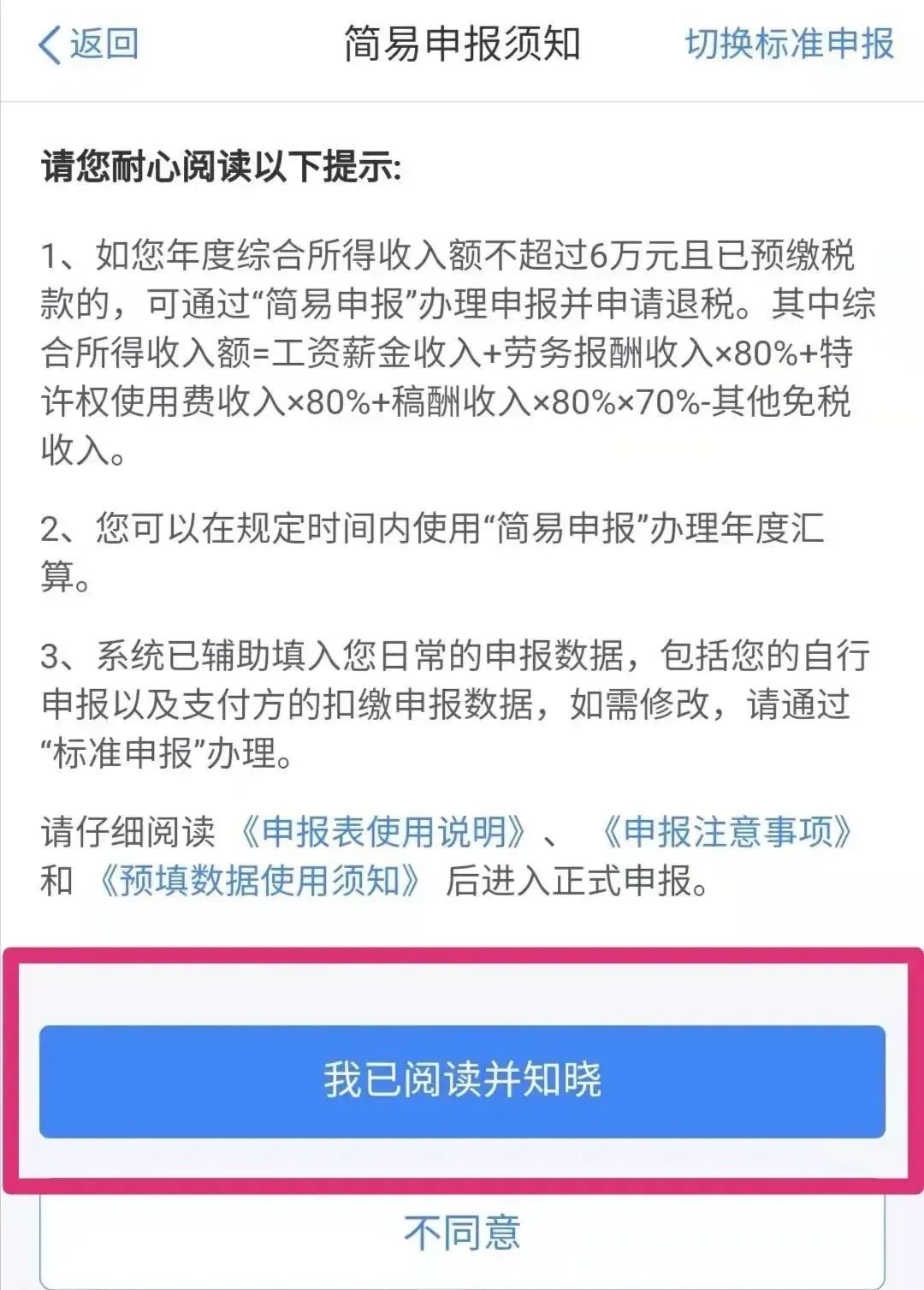Open the 《申报表使用说明》 link
Viewport: 924px width, 1290px height.
click(x=382, y=831)
